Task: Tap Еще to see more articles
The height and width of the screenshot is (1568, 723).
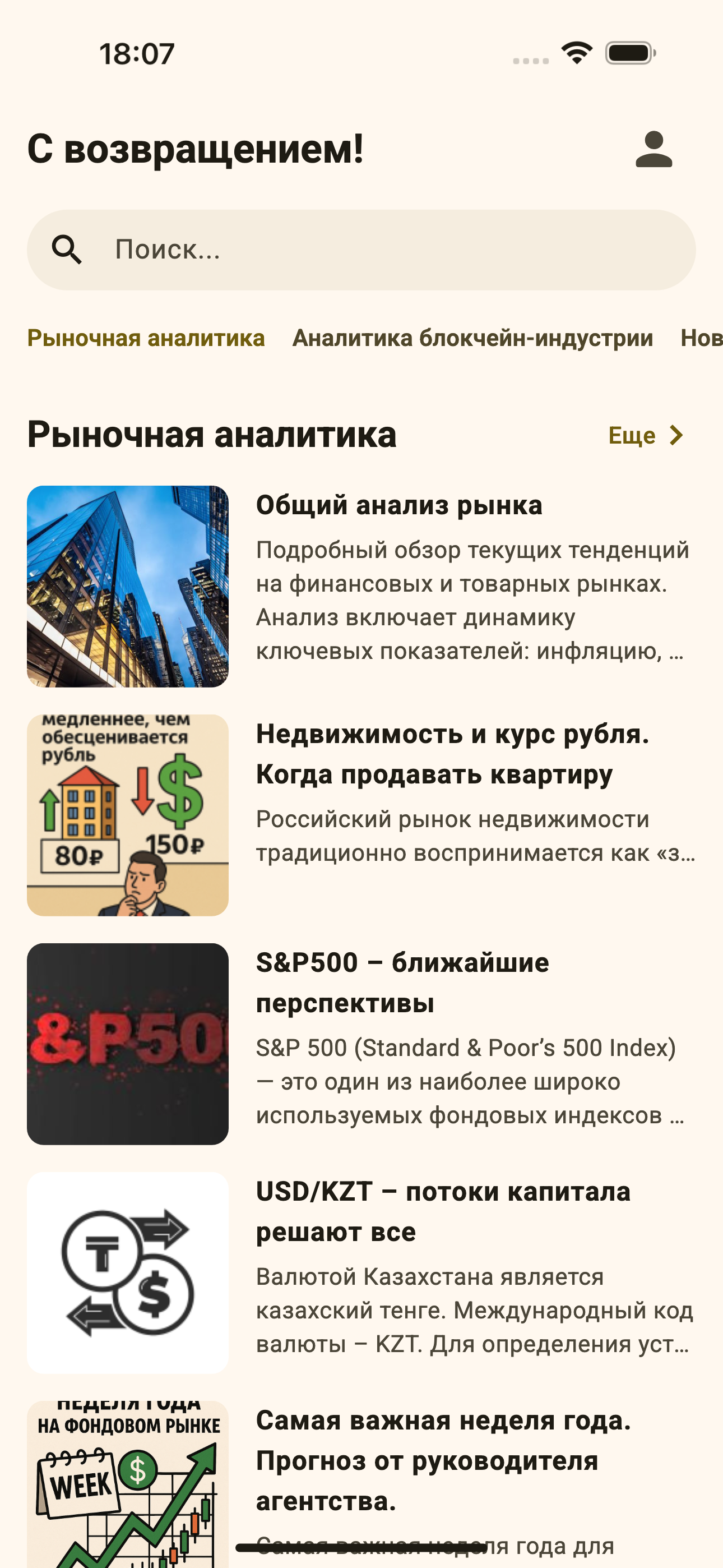Action: (x=646, y=436)
